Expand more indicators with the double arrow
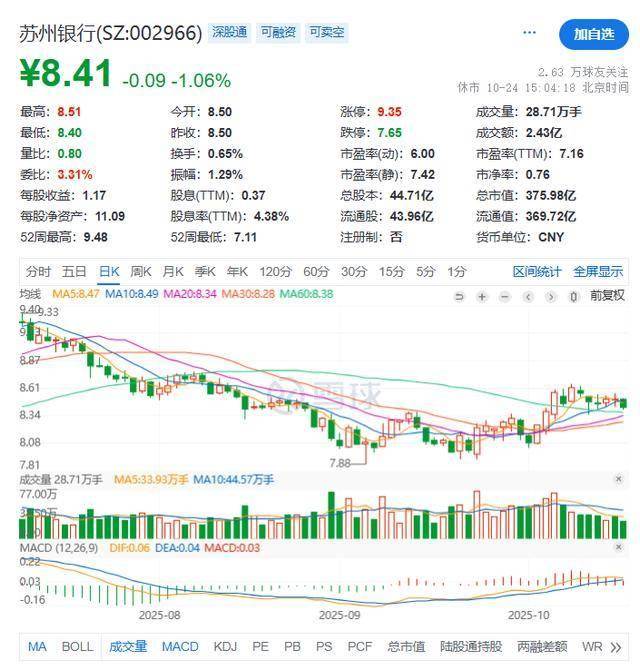 [615, 646]
